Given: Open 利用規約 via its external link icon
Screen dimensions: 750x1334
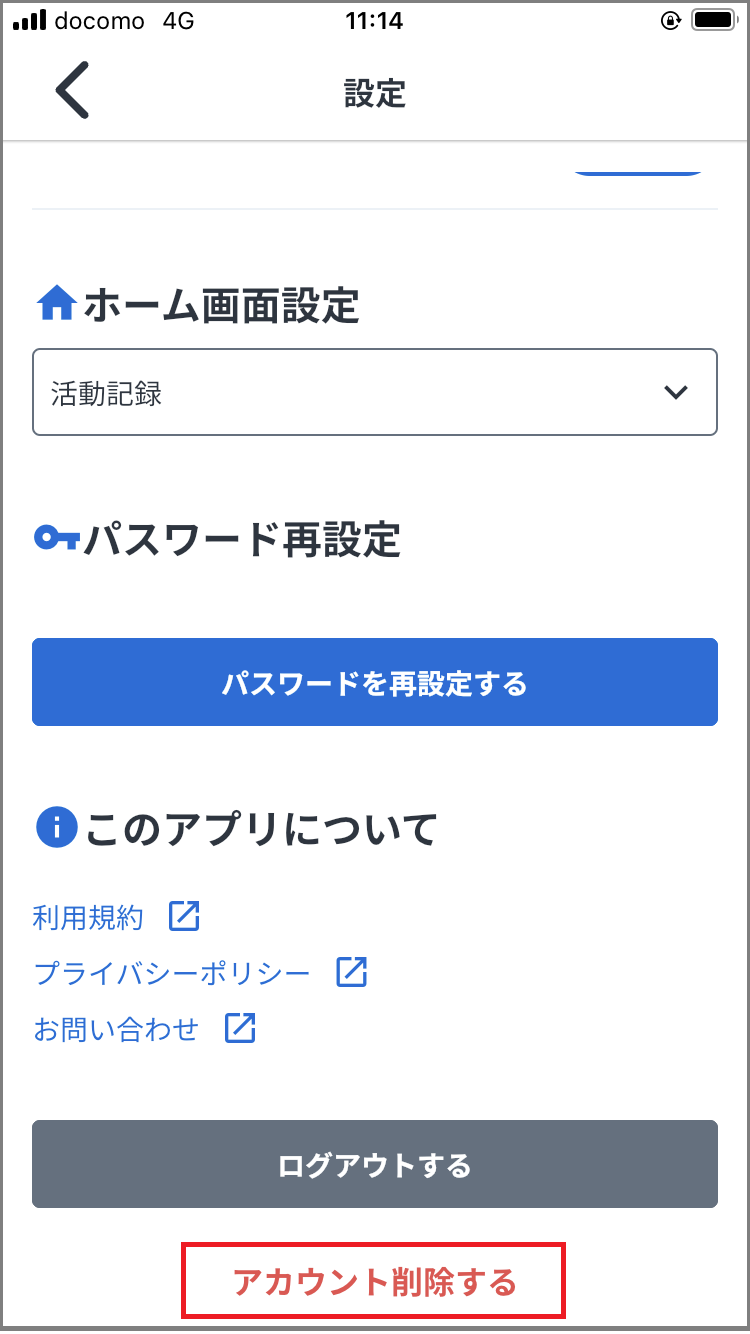Looking at the screenshot, I should [x=184, y=914].
